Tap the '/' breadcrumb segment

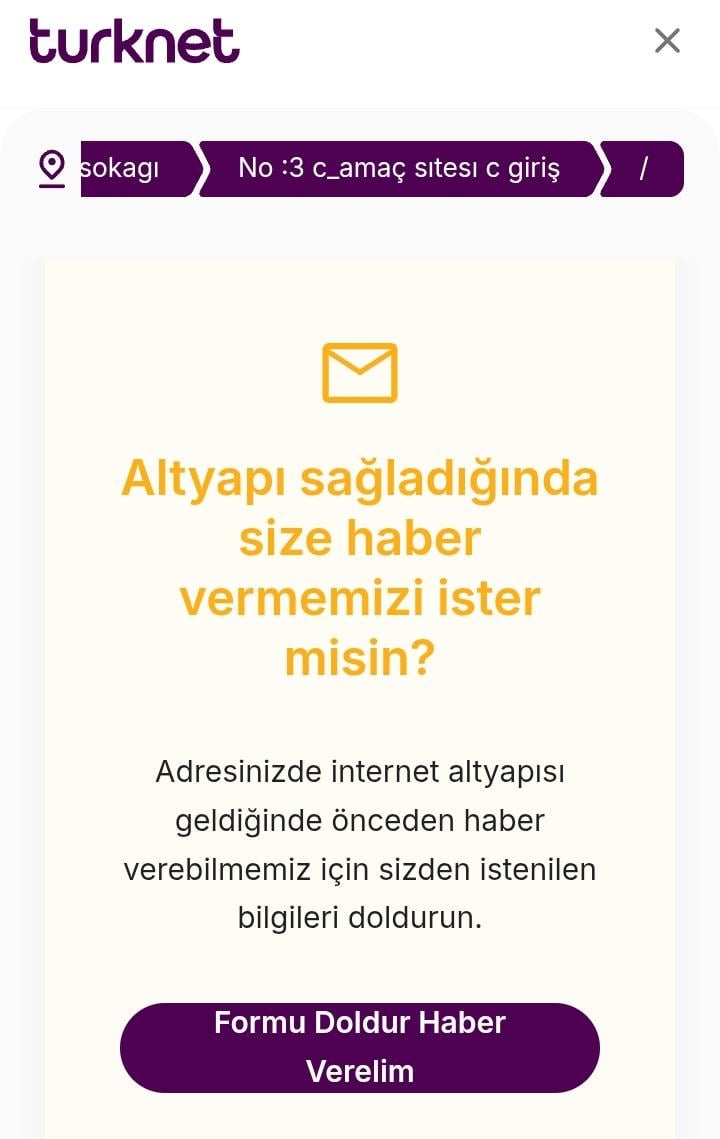[645, 168]
